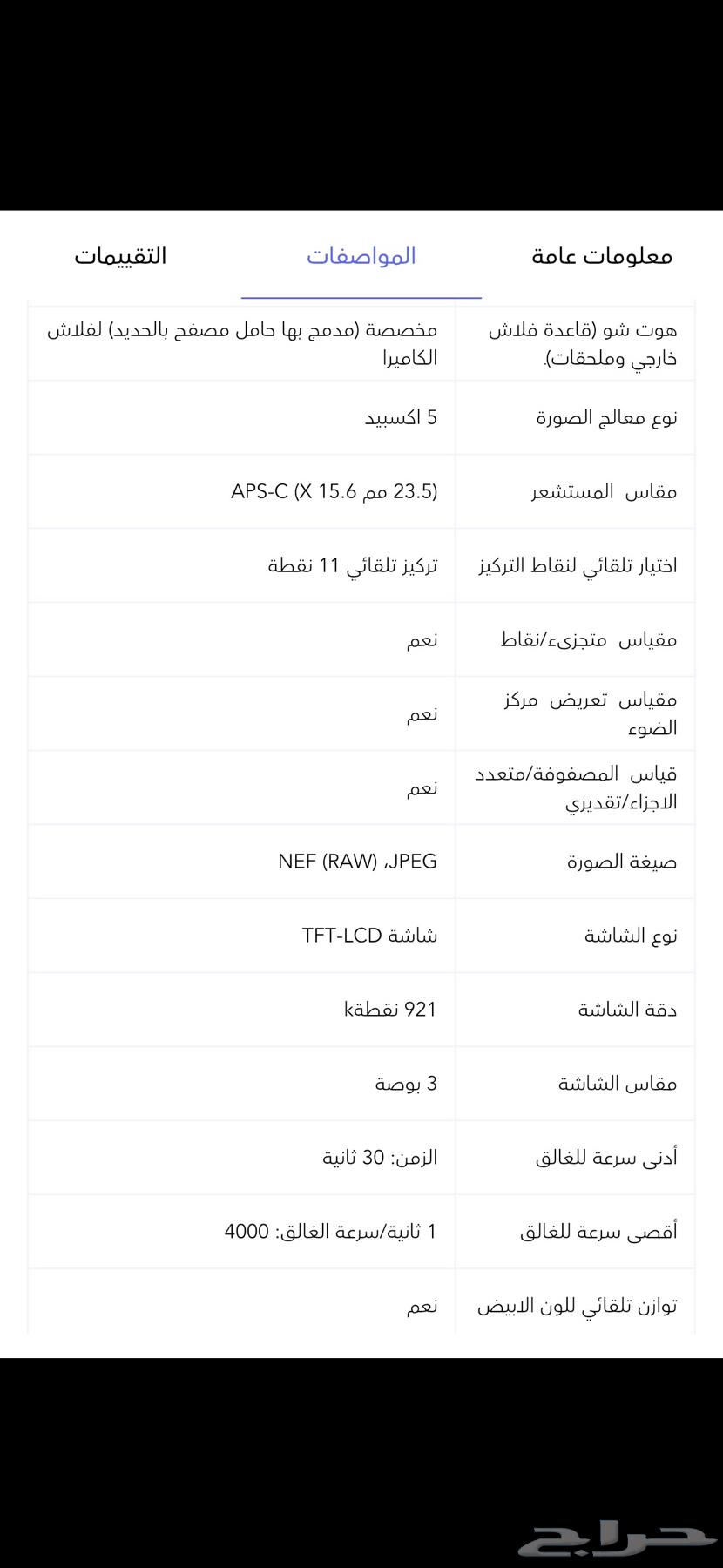Viewport: 723px width, 1568px height.
Task: Click the أدنى سرعة للغالق row
Action: (601, 1157)
